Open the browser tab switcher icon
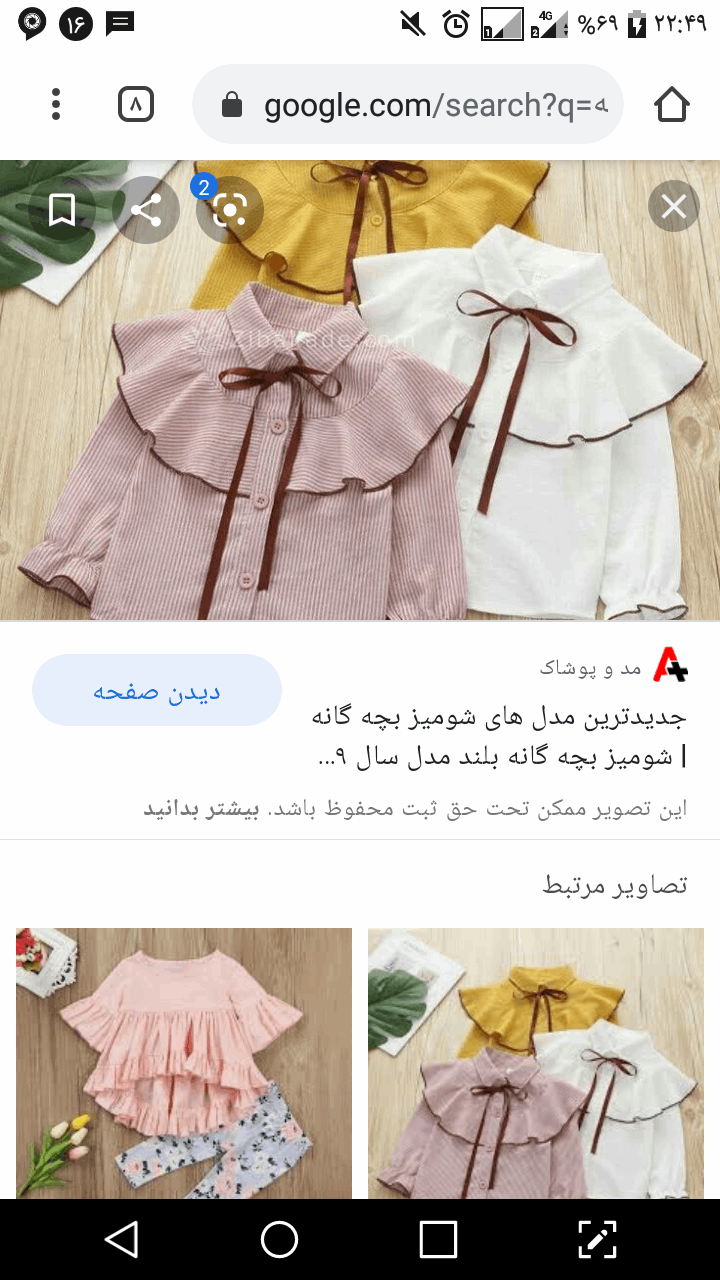 [136, 104]
